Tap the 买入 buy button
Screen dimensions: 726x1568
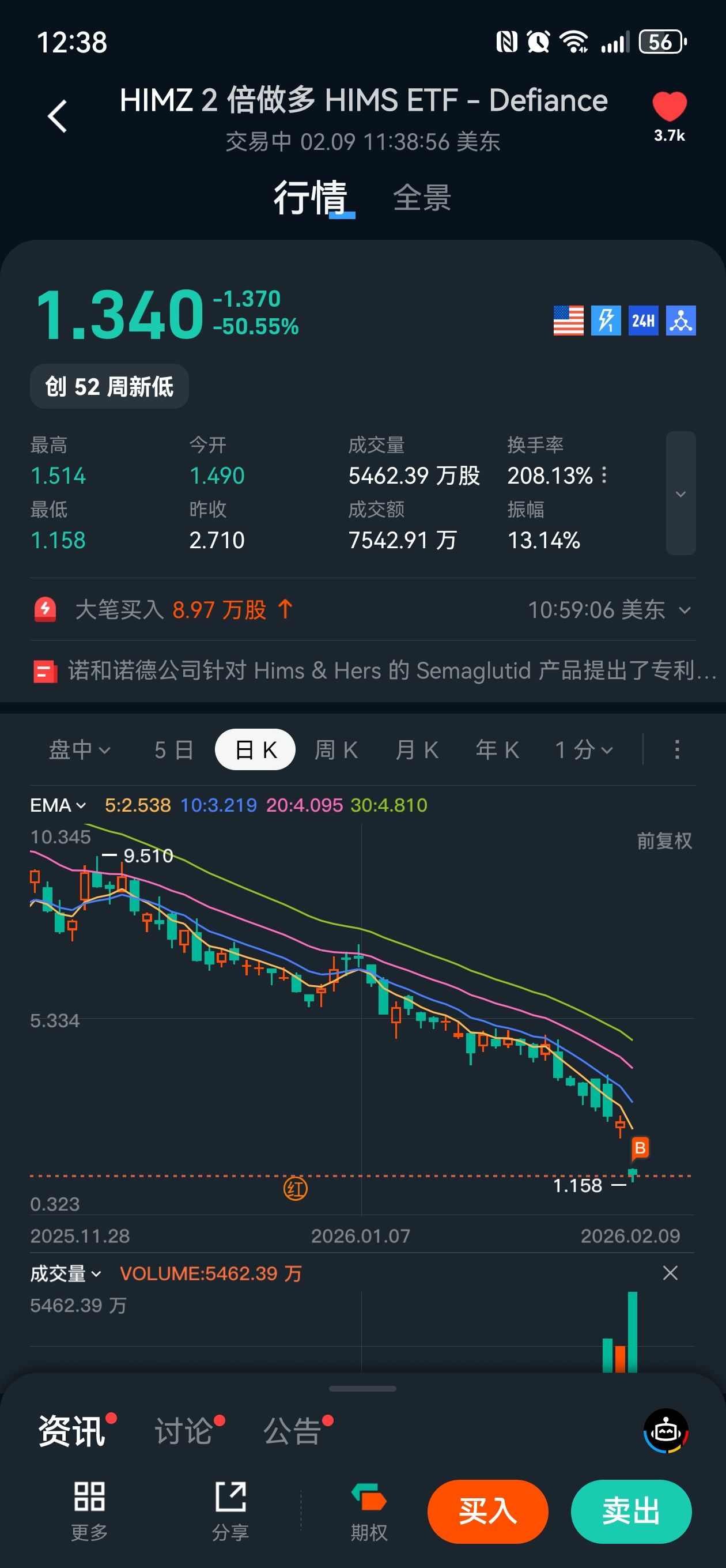pyautogui.click(x=487, y=1511)
